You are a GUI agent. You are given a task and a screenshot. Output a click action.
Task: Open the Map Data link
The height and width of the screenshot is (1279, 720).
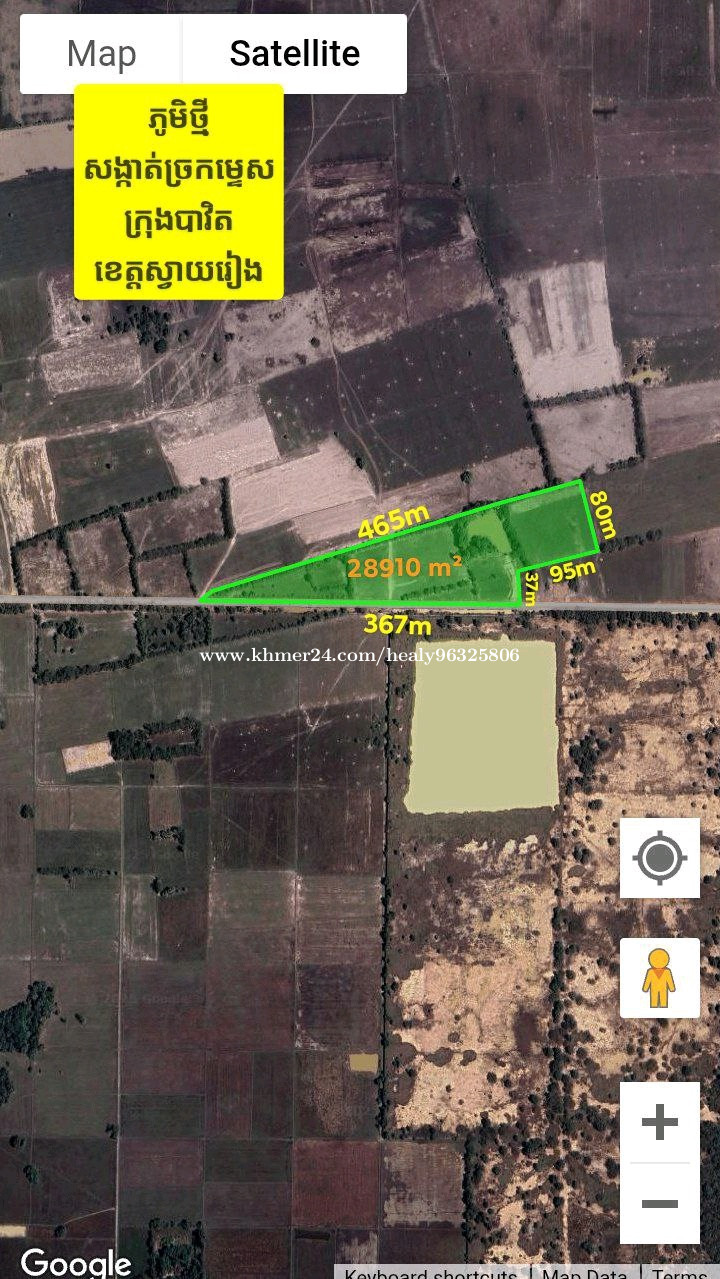pos(585,1272)
